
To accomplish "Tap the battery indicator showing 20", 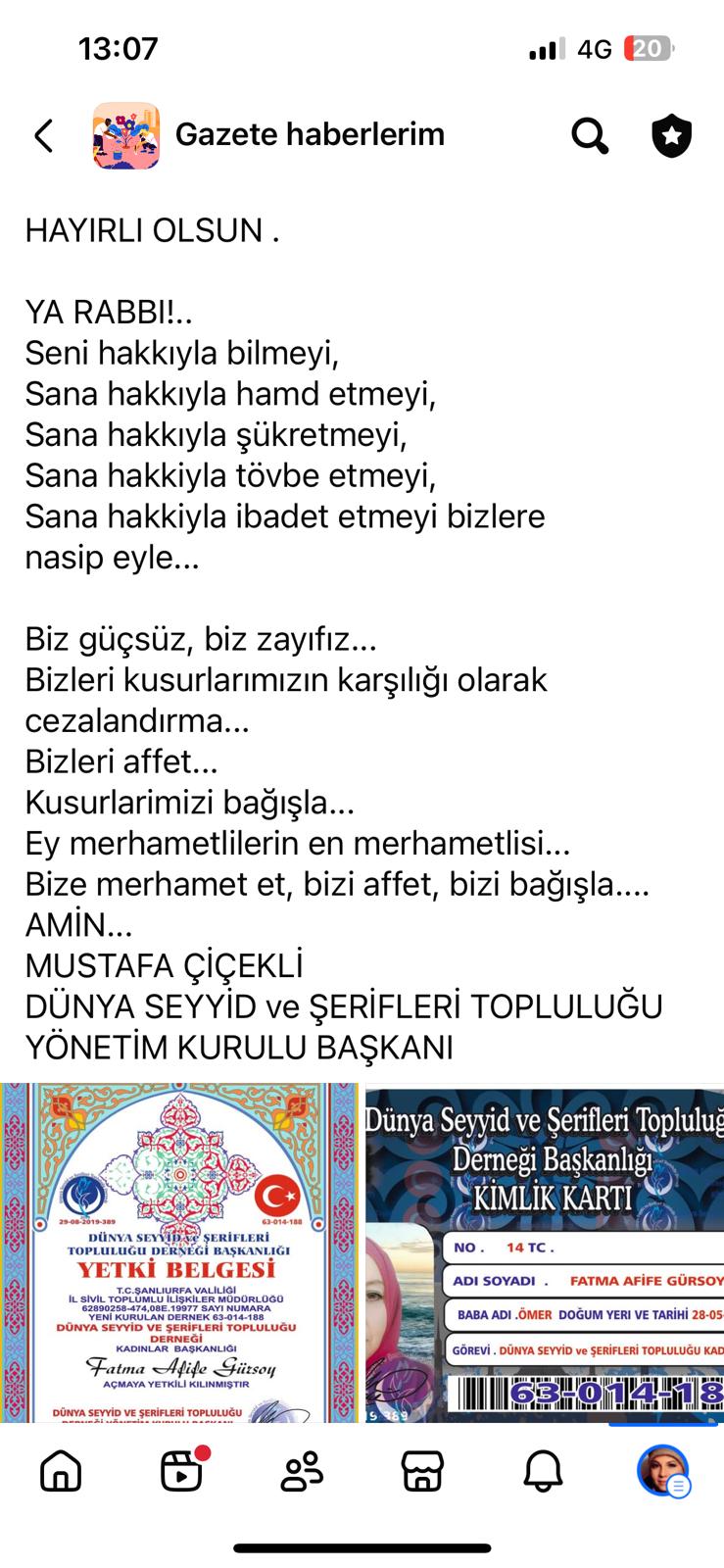I will (649, 47).
